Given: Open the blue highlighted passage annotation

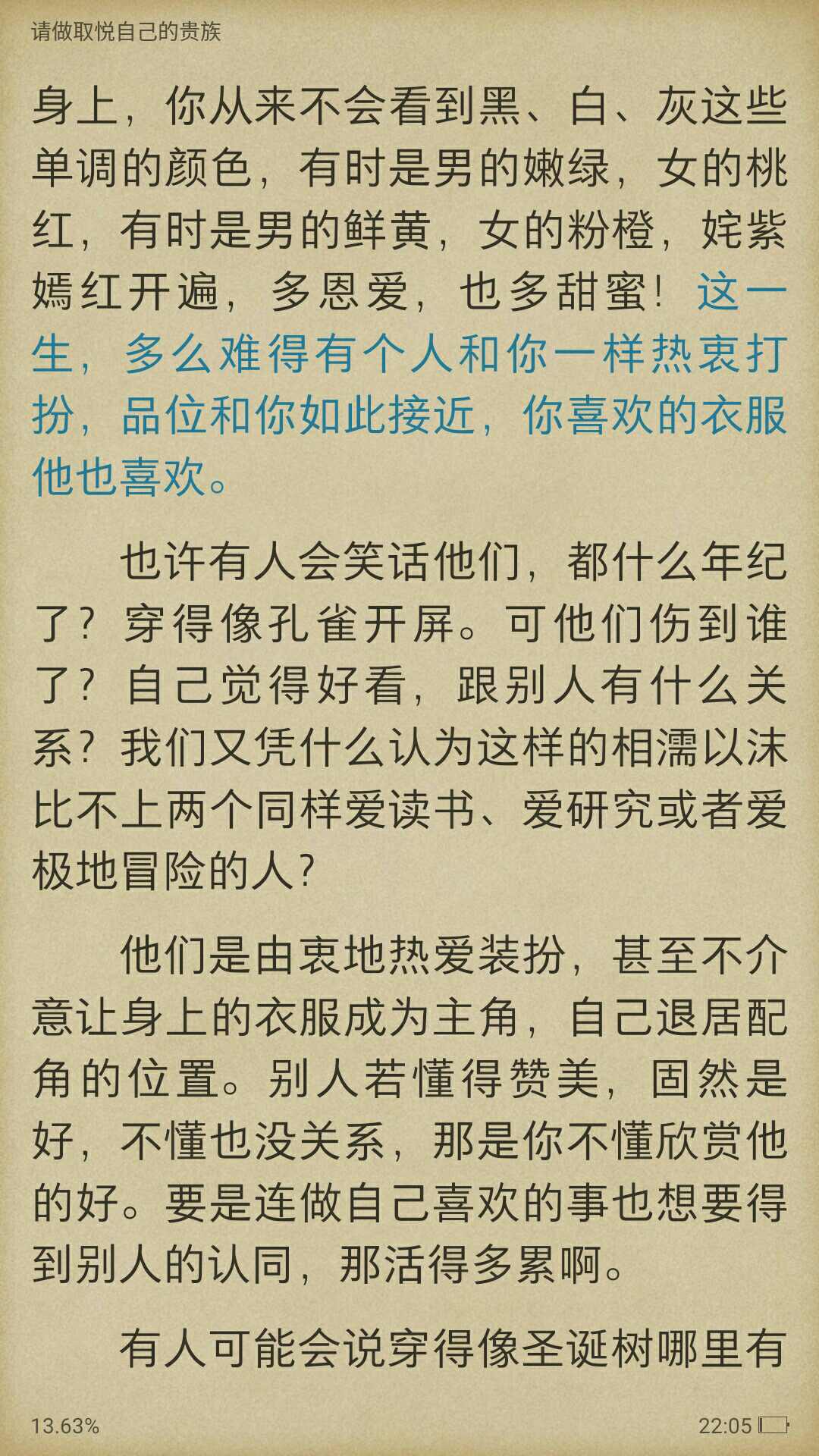Looking at the screenshot, I should point(409,416).
